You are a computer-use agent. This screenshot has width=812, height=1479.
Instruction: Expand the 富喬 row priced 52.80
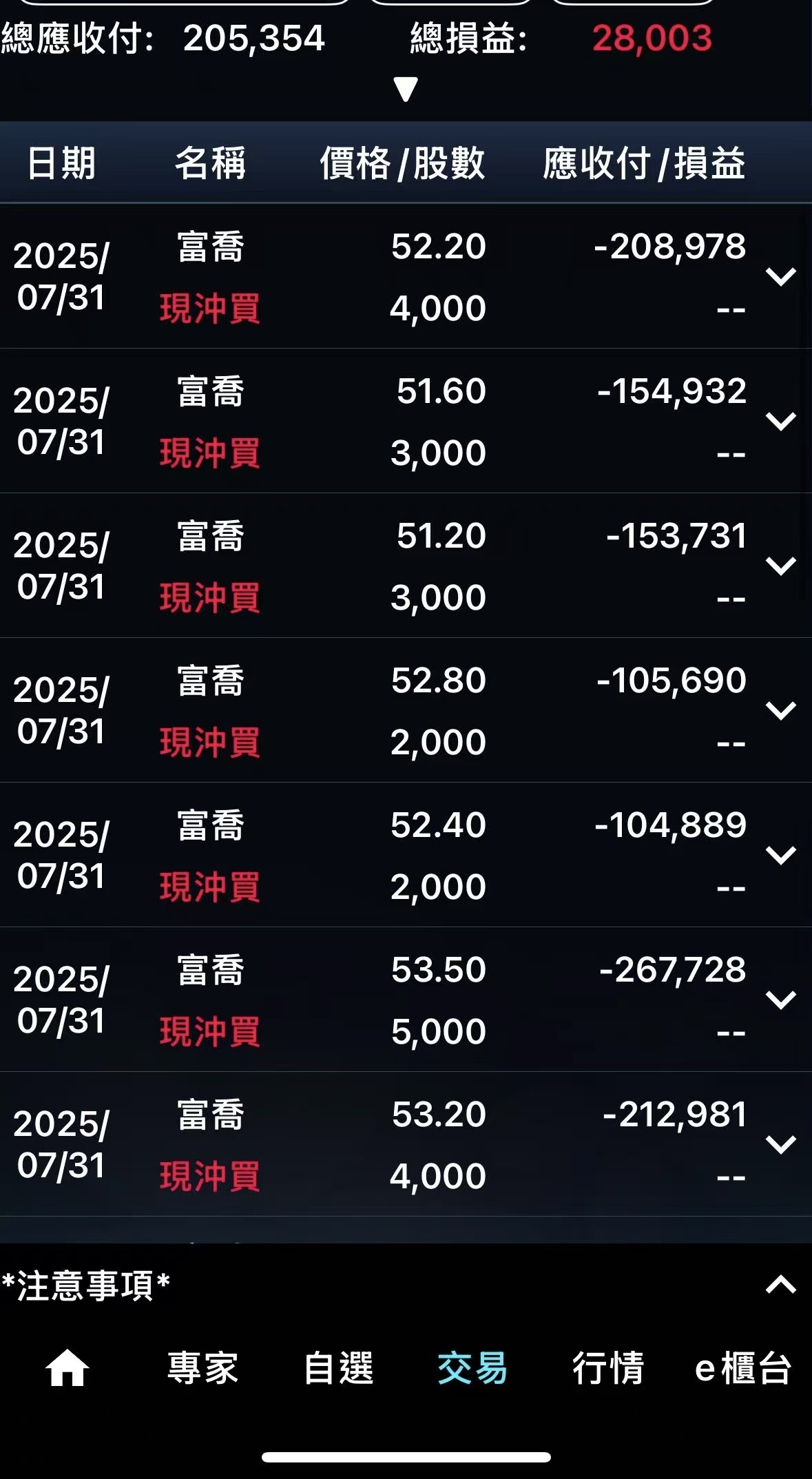click(x=780, y=711)
